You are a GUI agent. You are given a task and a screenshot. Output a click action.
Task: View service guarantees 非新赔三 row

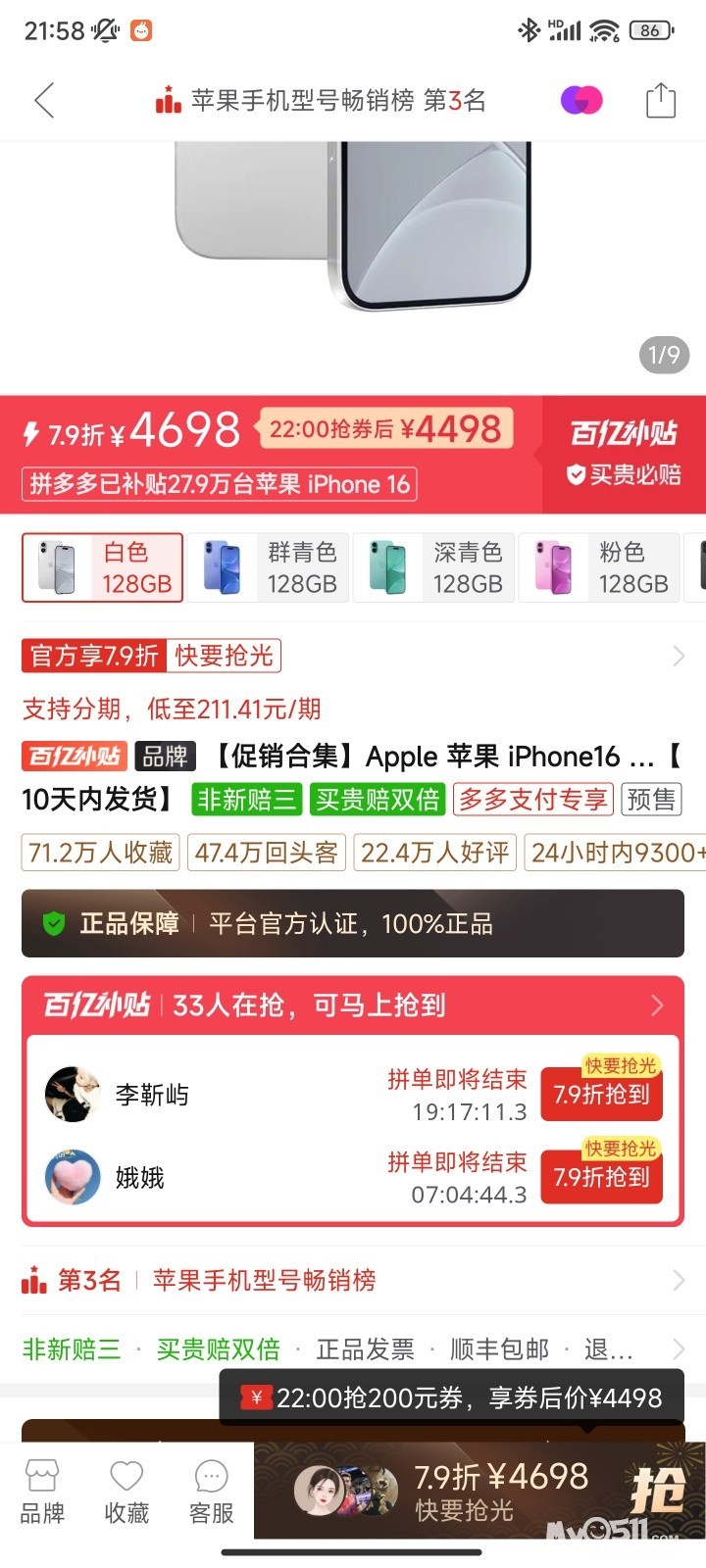point(353,1349)
